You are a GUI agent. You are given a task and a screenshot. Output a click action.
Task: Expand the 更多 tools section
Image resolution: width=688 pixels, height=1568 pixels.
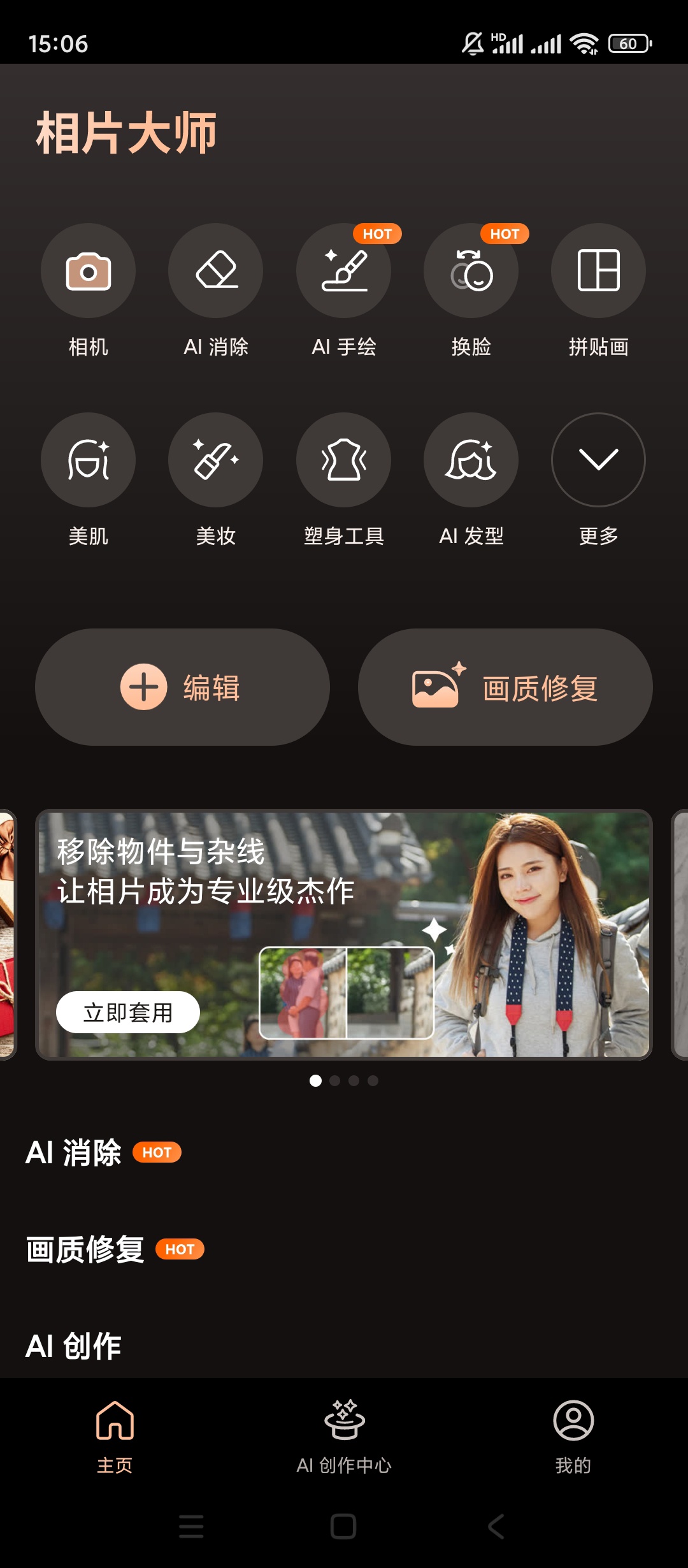598,460
